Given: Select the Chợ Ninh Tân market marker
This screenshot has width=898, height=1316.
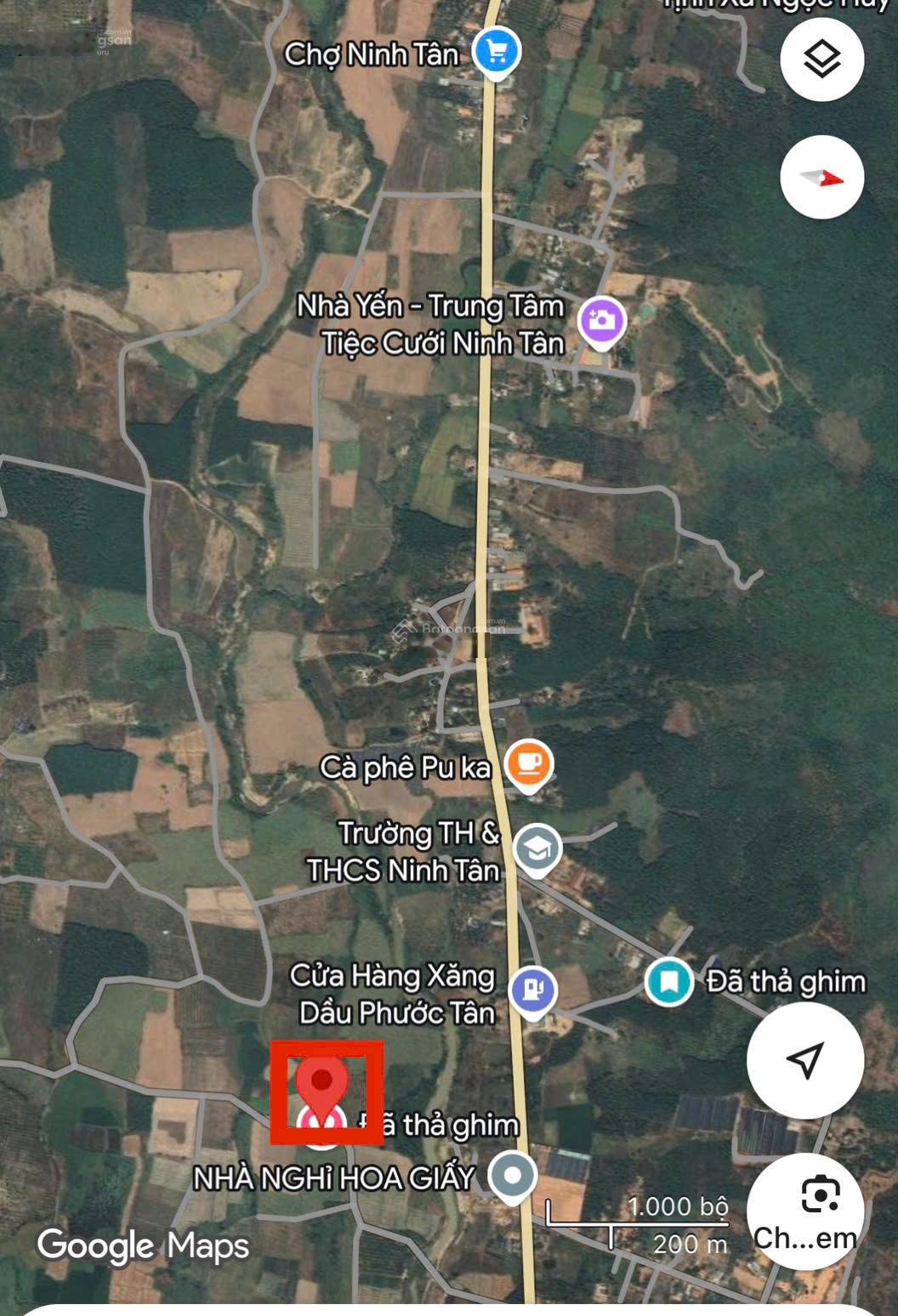Looking at the screenshot, I should 497,54.
